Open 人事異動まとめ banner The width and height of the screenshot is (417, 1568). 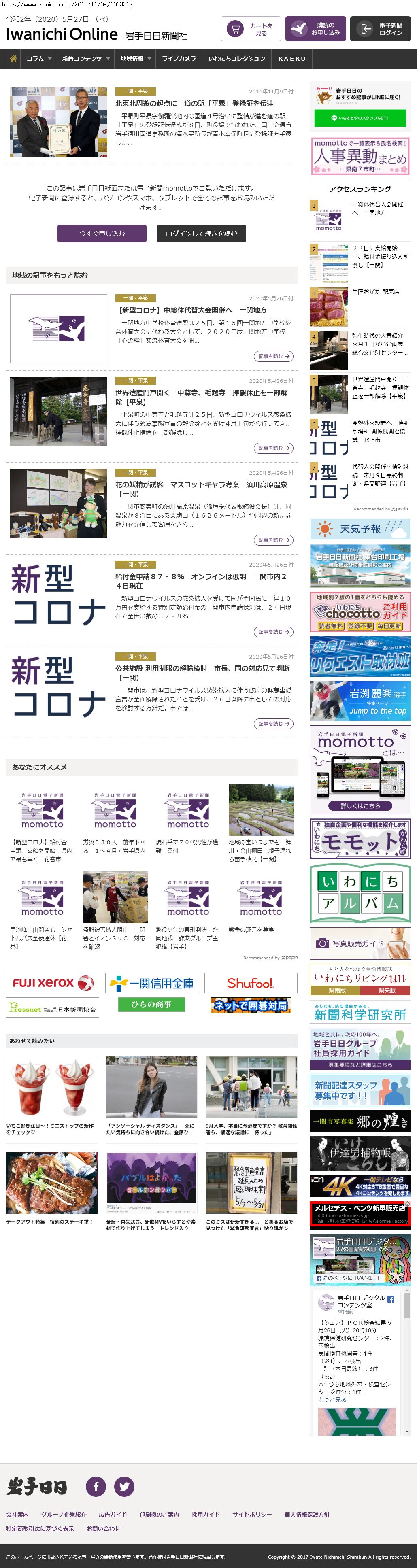(360, 156)
